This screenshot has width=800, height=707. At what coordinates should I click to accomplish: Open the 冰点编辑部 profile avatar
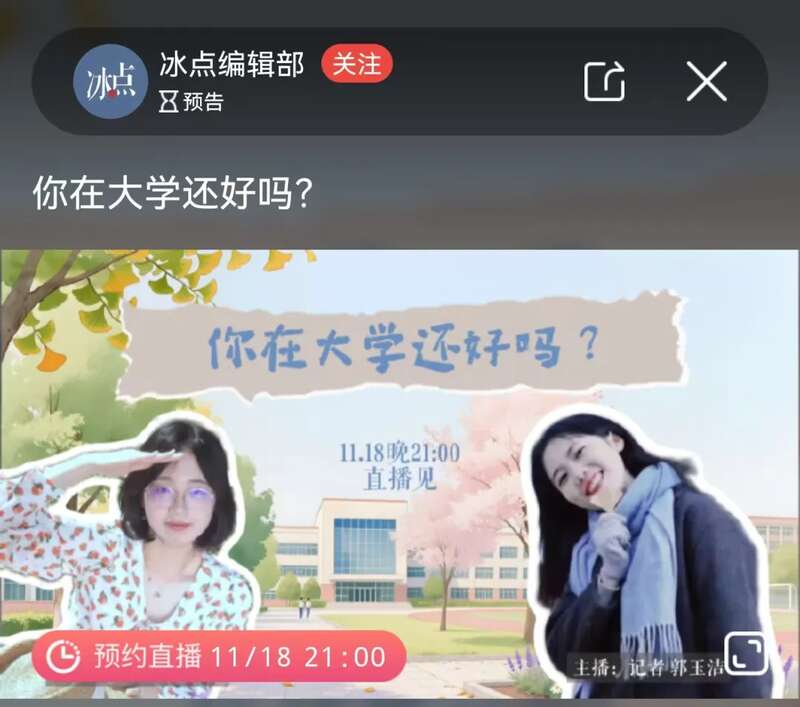110,82
